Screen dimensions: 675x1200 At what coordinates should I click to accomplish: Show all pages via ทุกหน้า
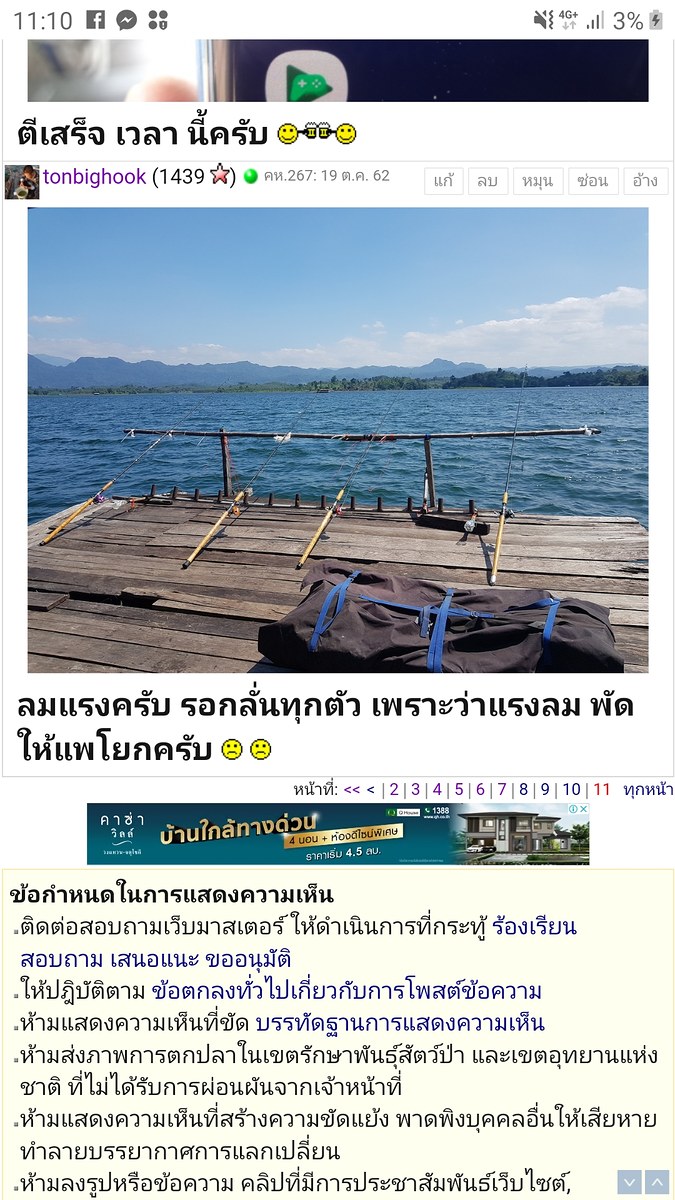pos(647,789)
